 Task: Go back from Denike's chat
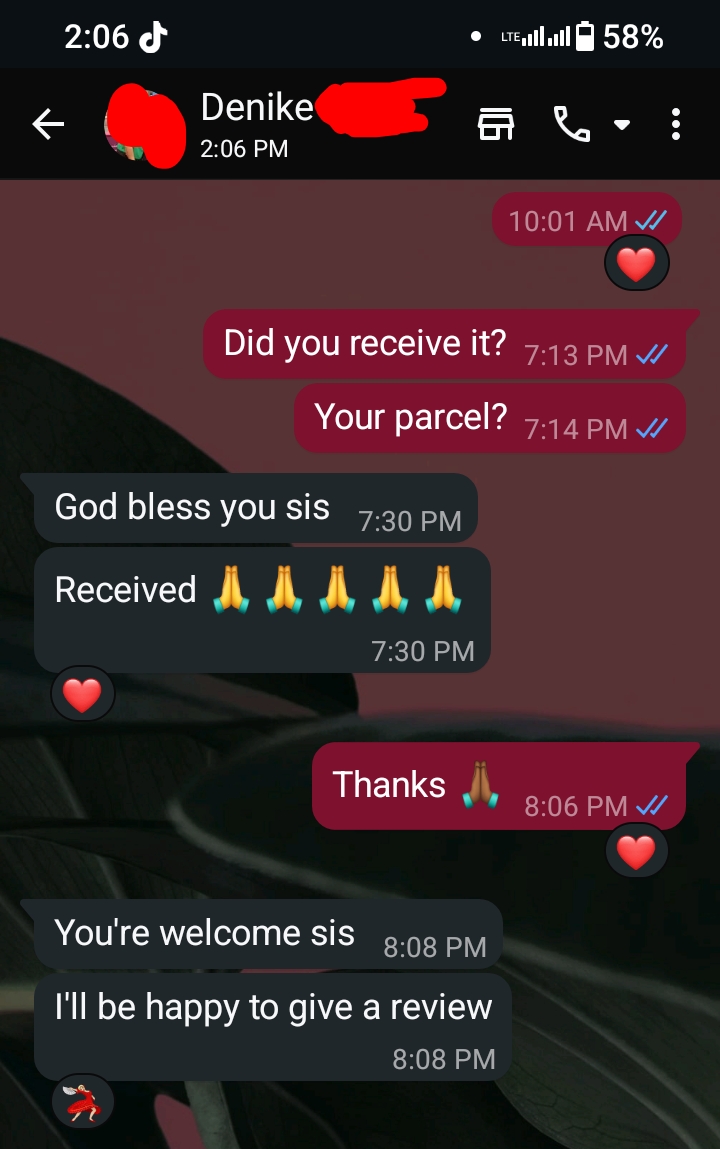48,125
